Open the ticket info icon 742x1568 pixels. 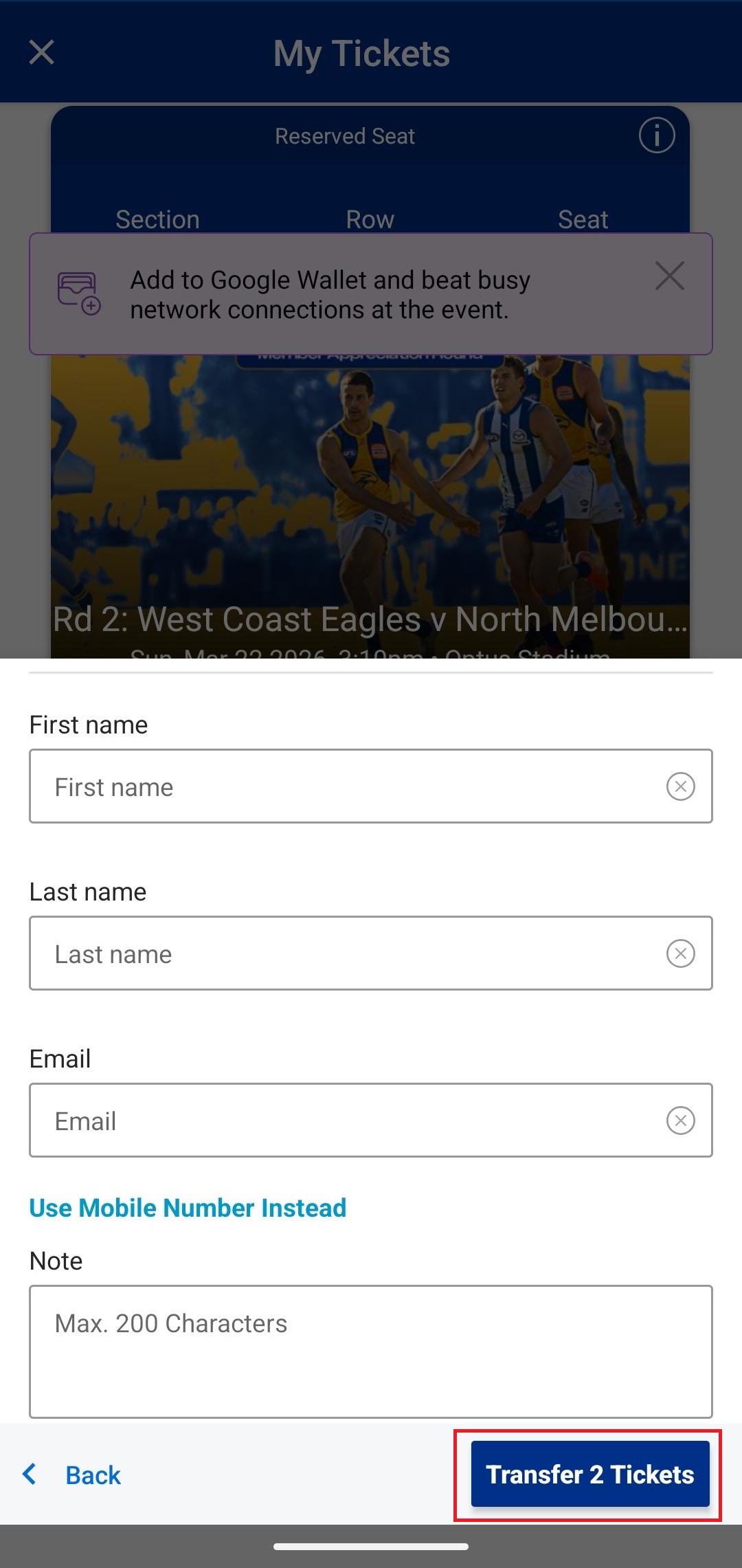tap(656, 135)
